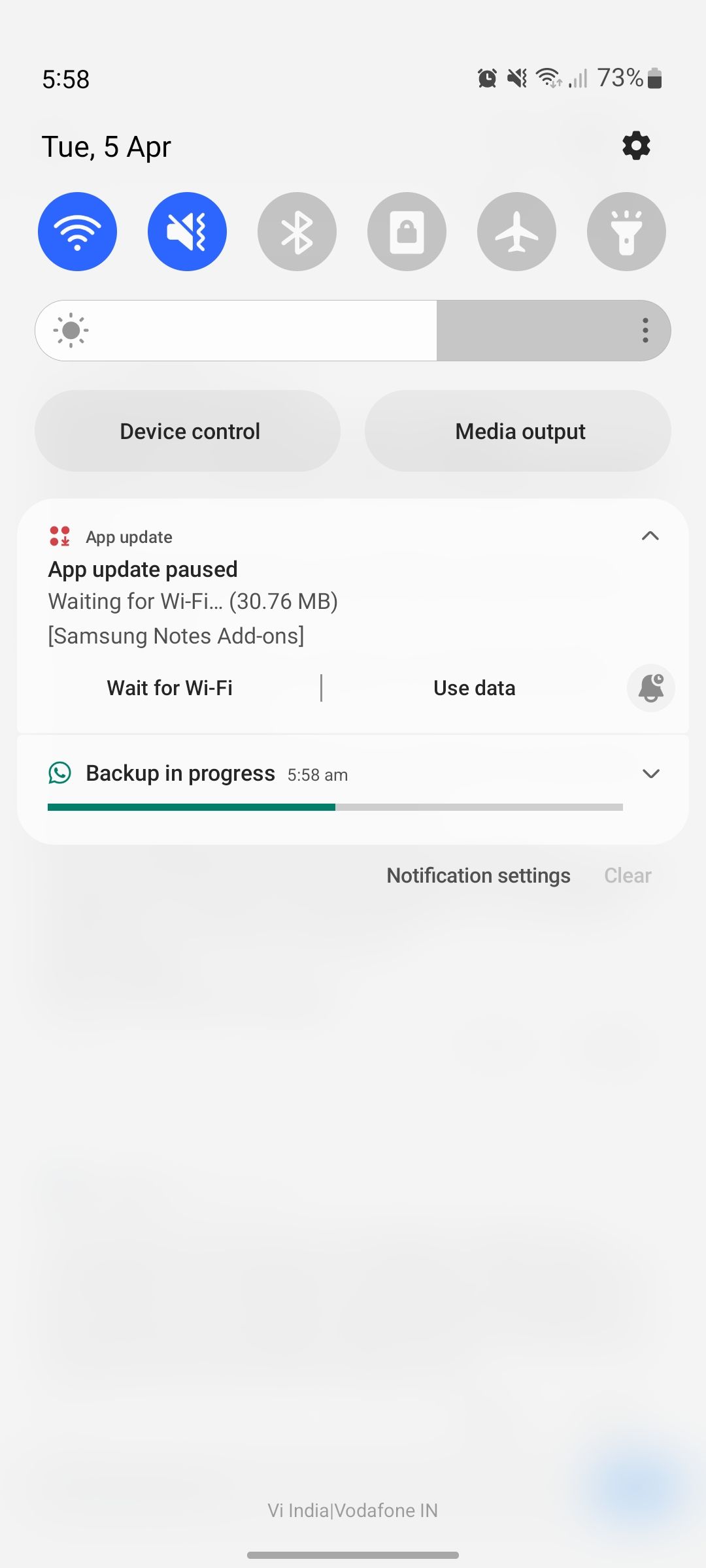
Task: Select Use data for app update
Action: 475,688
